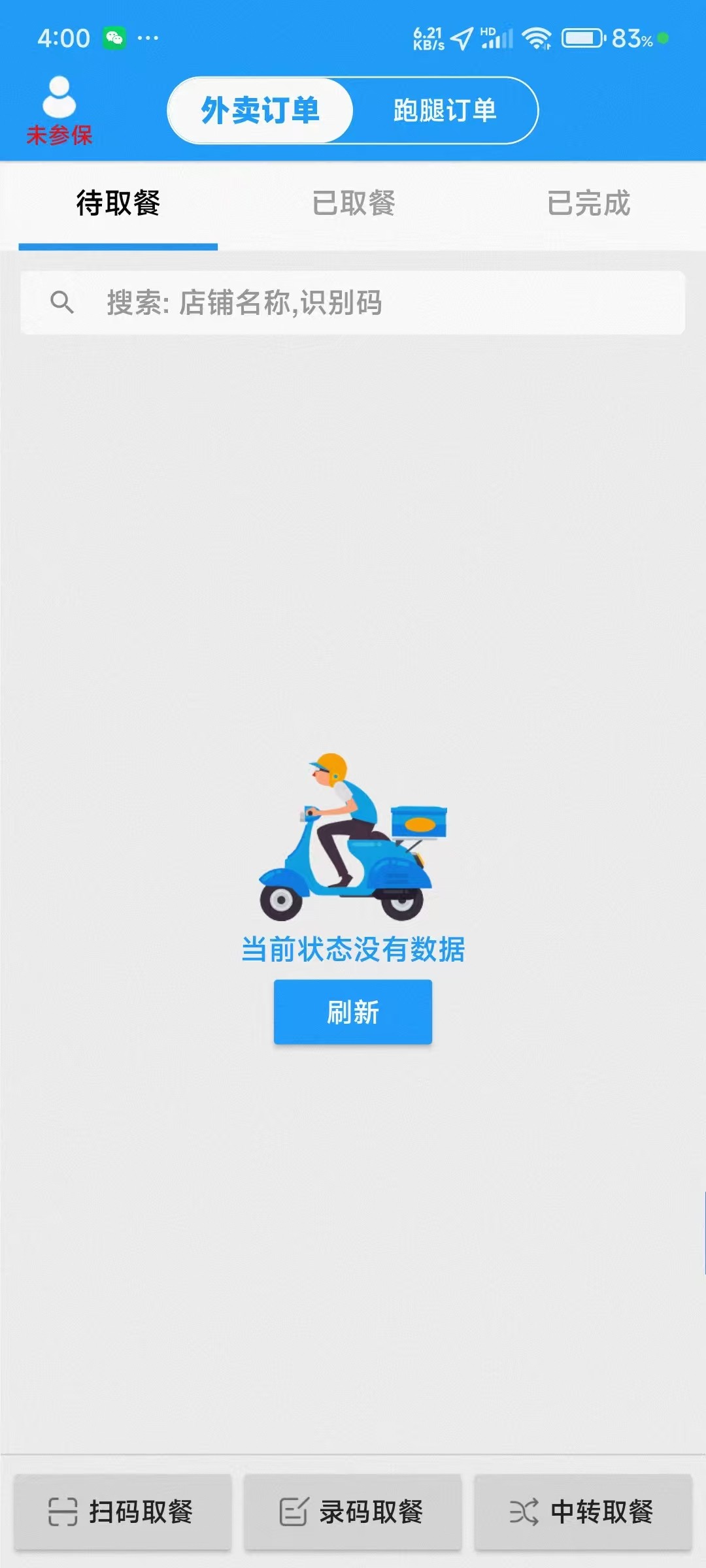Open 中转取餐 option
The height and width of the screenshot is (1568, 706).
pyautogui.click(x=583, y=1512)
